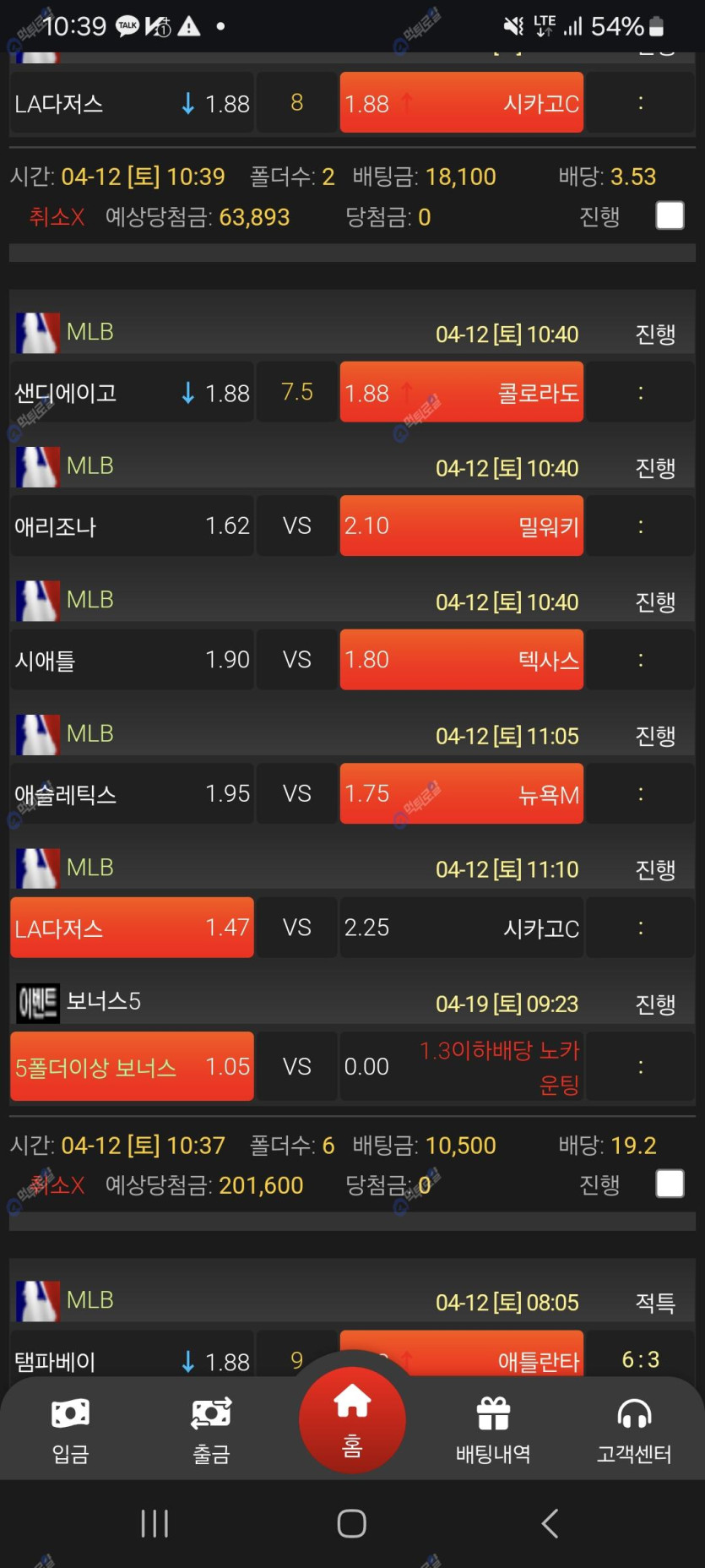Open the 입금 deposit tab
Image resolution: width=705 pixels, height=1568 pixels.
[x=71, y=1431]
